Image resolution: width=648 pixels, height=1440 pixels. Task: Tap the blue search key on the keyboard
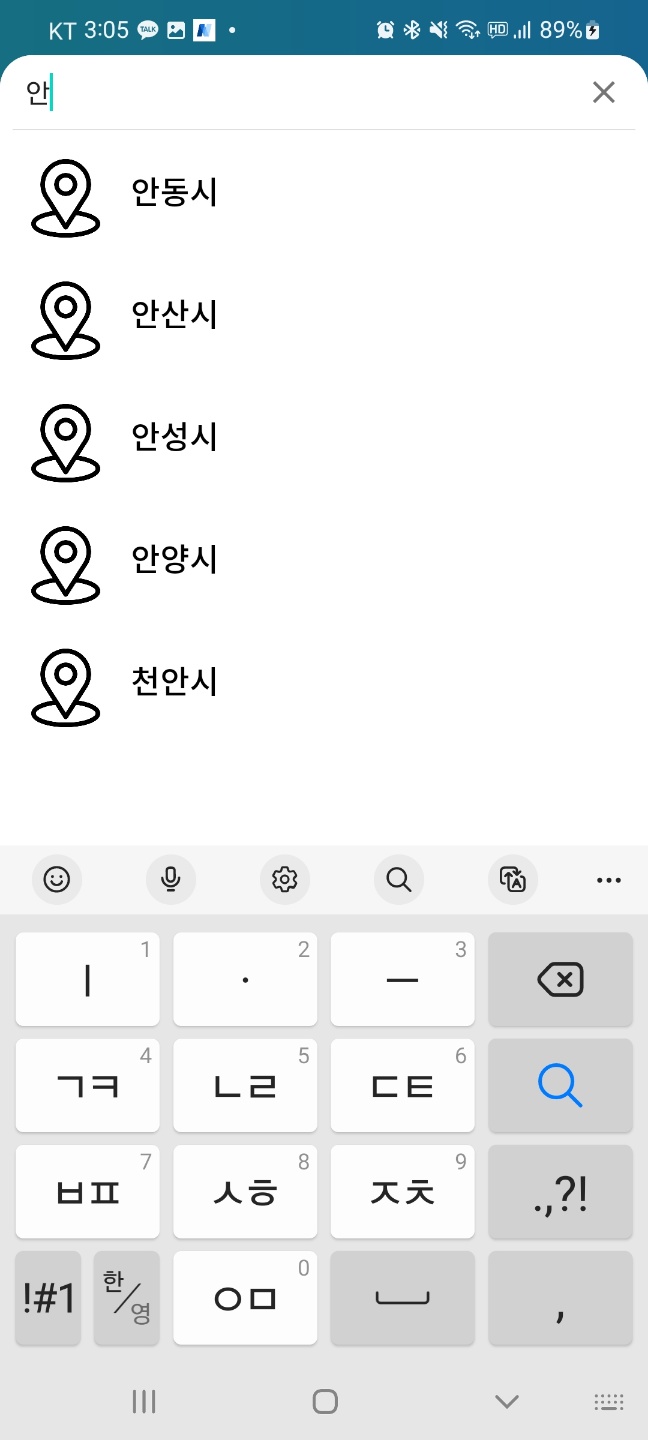(560, 1085)
